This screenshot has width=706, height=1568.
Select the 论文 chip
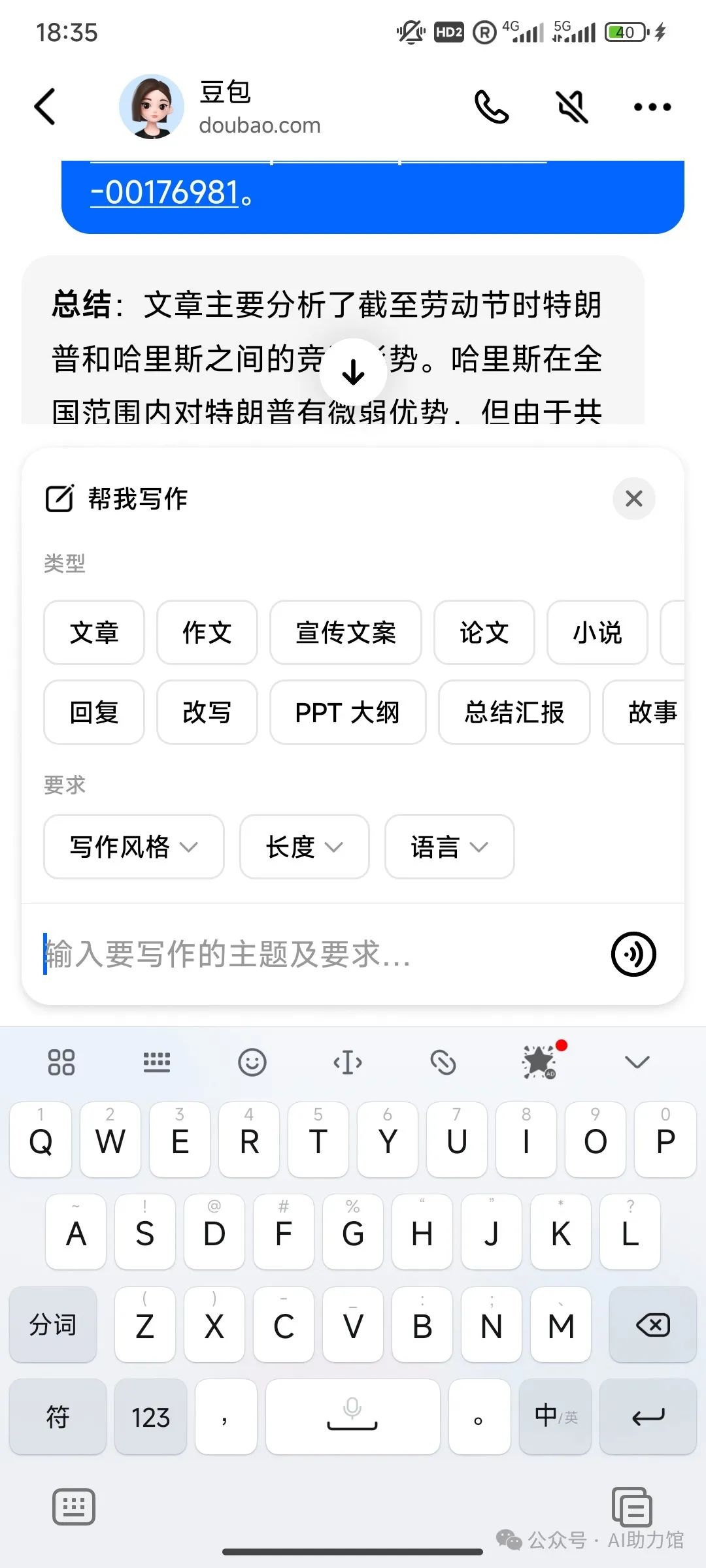484,632
